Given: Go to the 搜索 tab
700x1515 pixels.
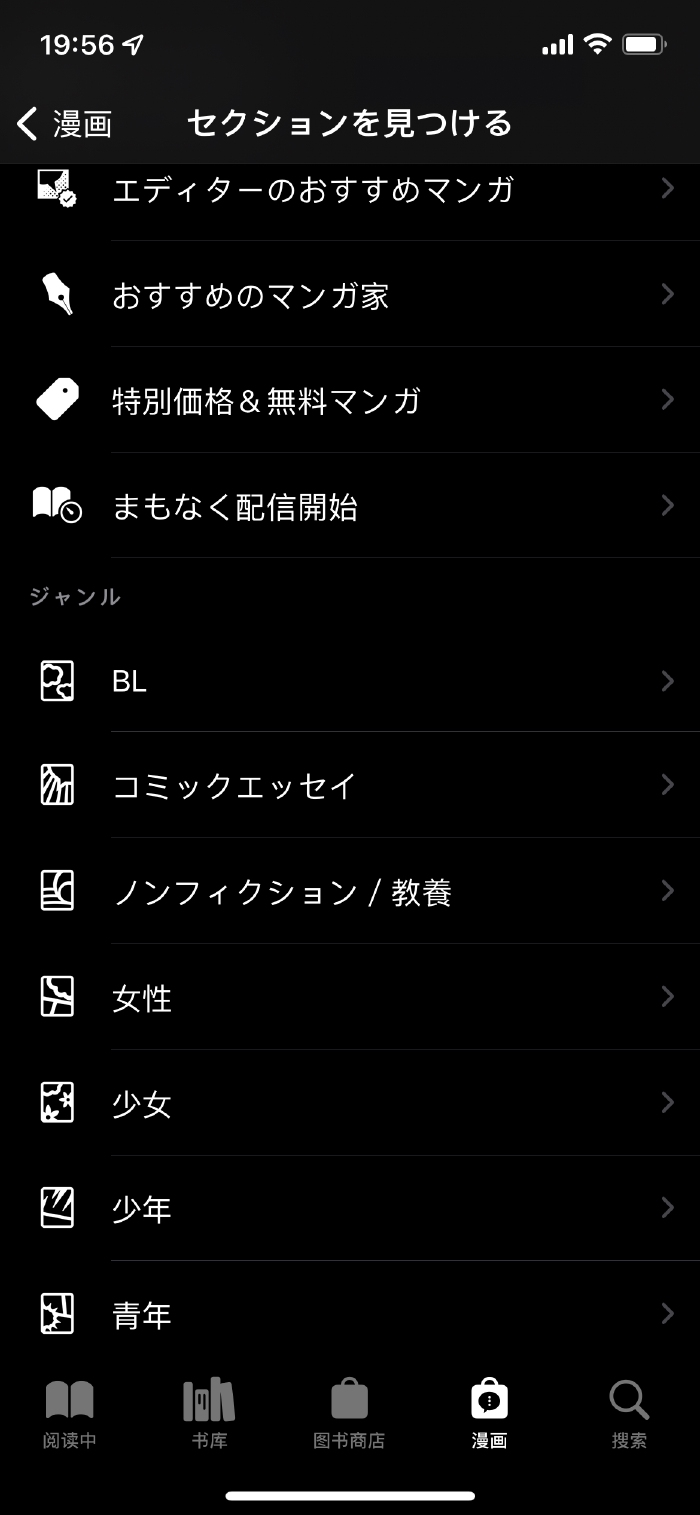Looking at the screenshot, I should pyautogui.click(x=629, y=1413).
